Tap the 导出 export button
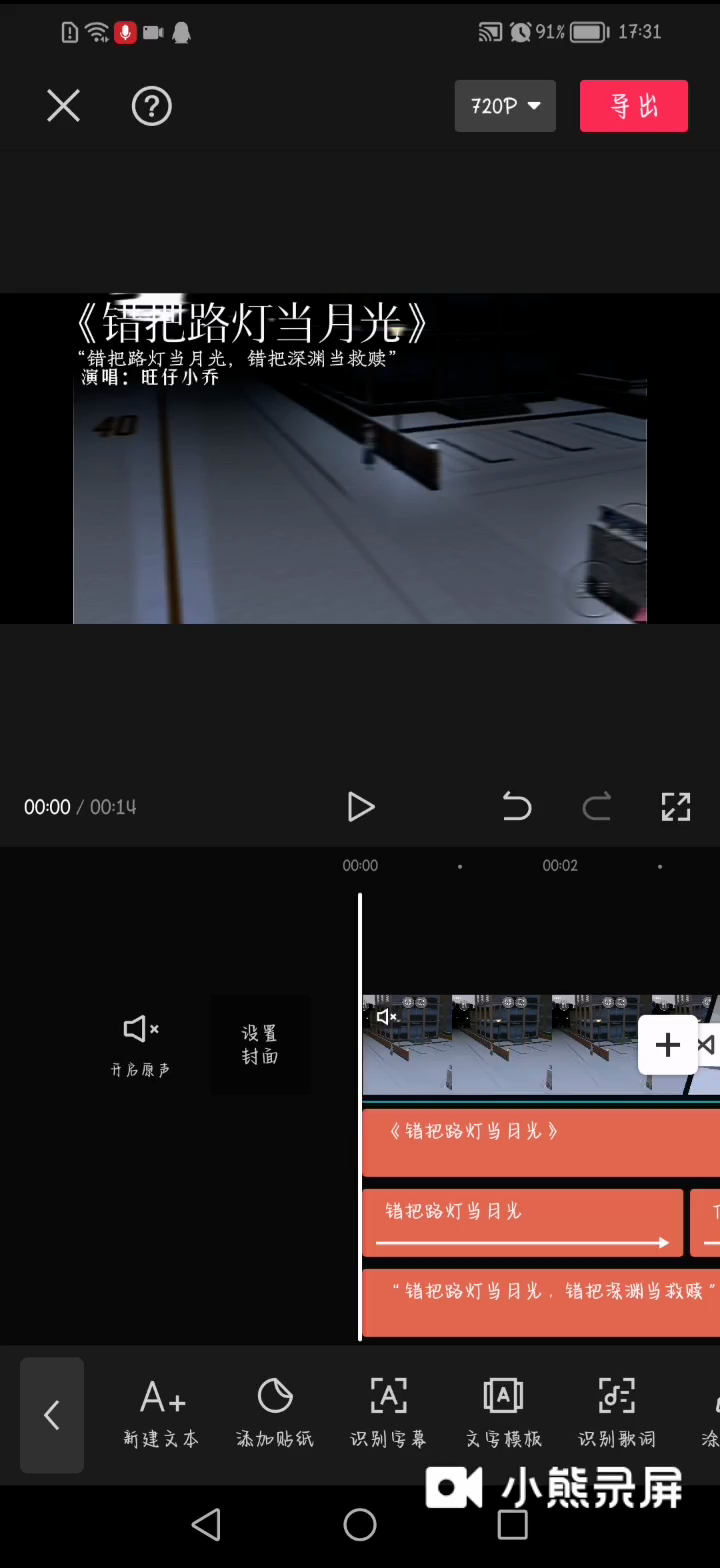The image size is (720, 1568). pos(634,106)
